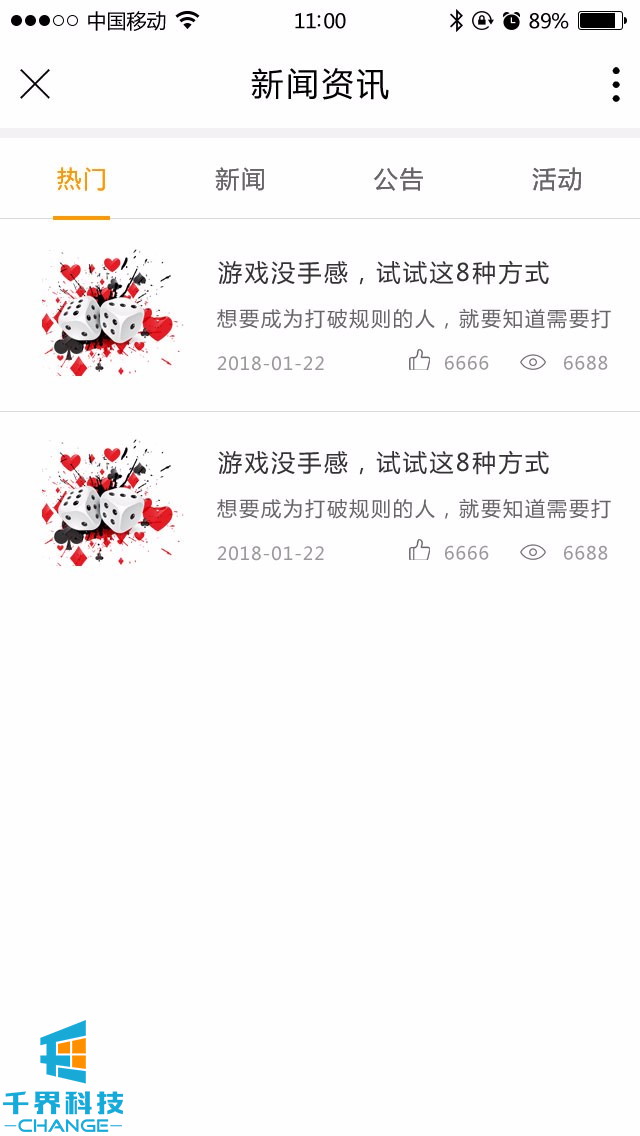Like the first article via thumbs-up
The height and width of the screenshot is (1136, 640).
tap(420, 361)
